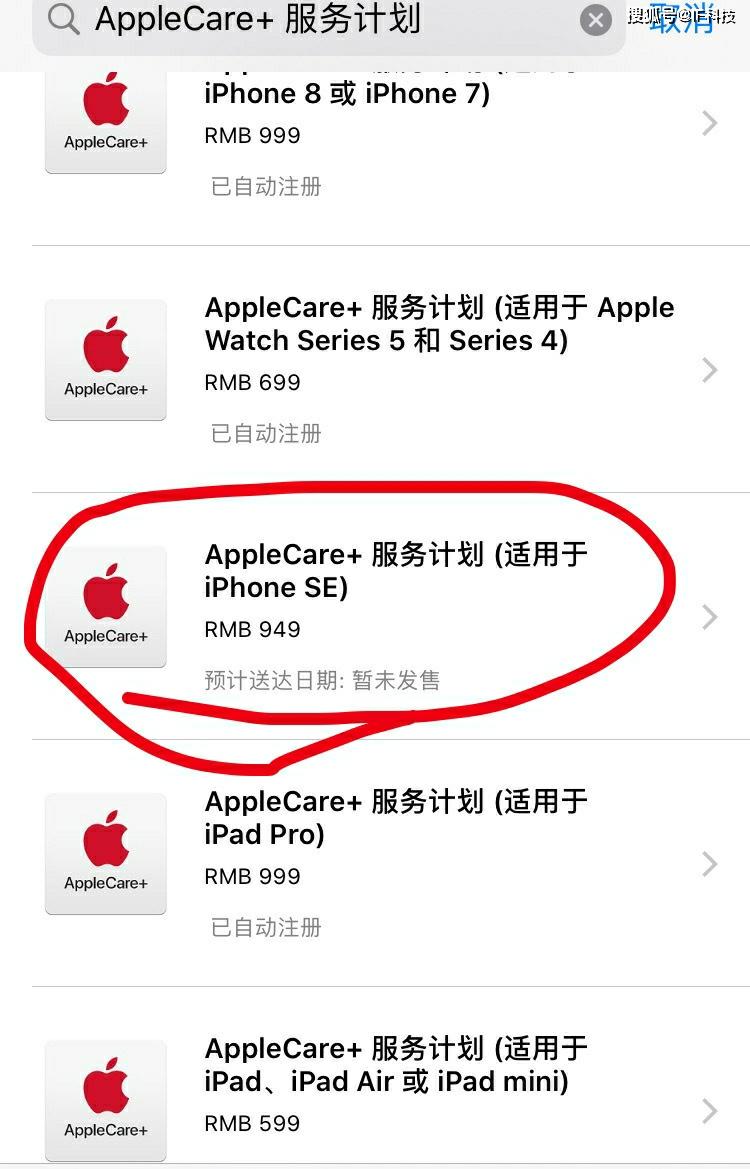Cancel the search with 取消
Viewport: 750px width, 1169px height.
(x=684, y=18)
